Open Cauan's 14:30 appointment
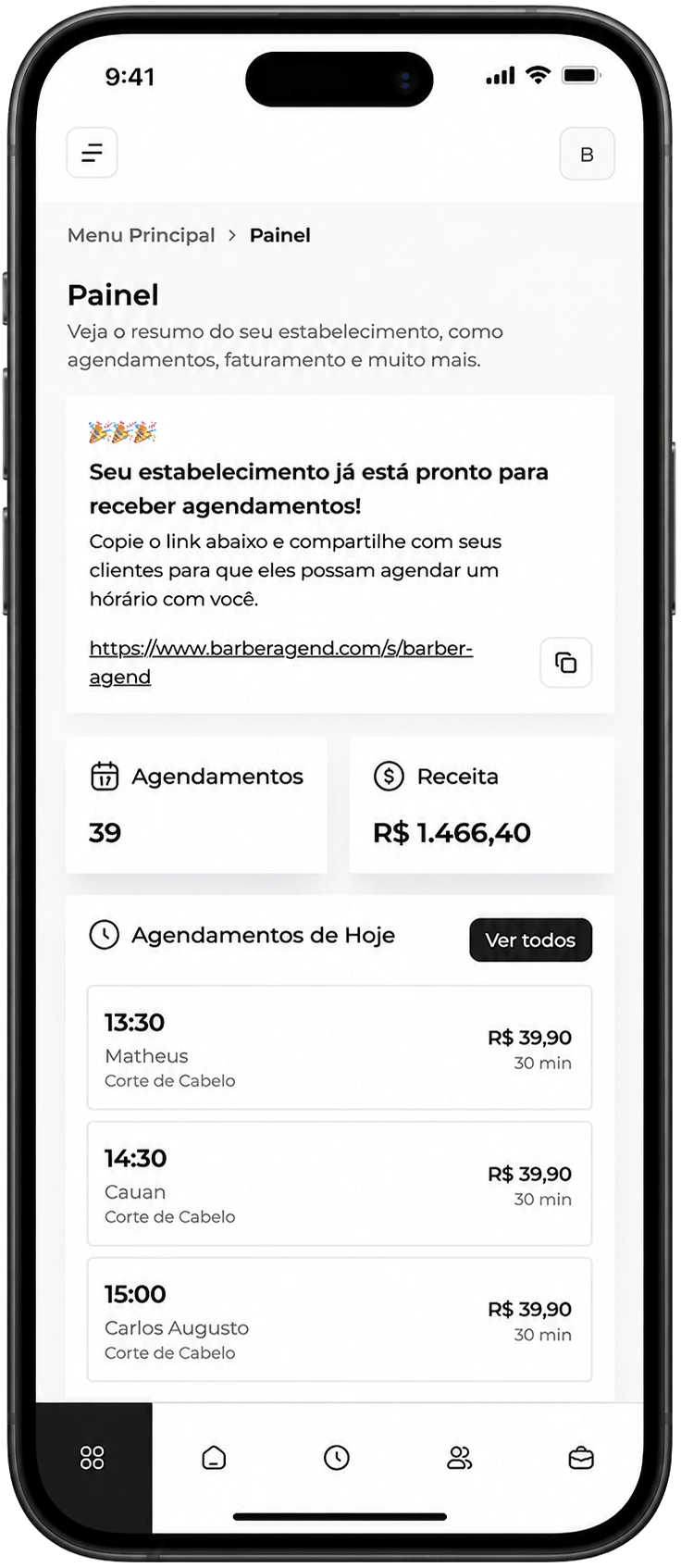The height and width of the screenshot is (1568, 681). 339,1184
